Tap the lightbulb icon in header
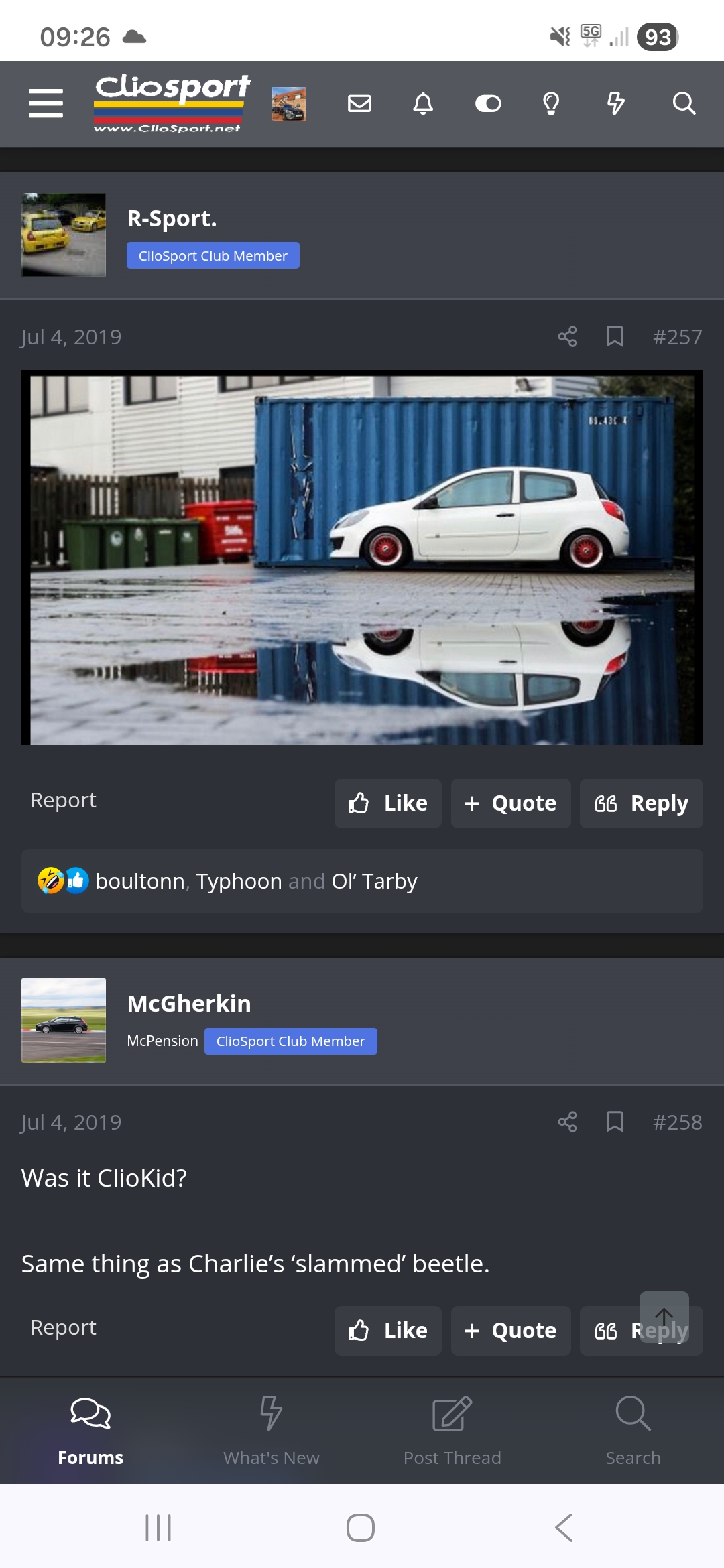724x1568 pixels. tap(551, 103)
